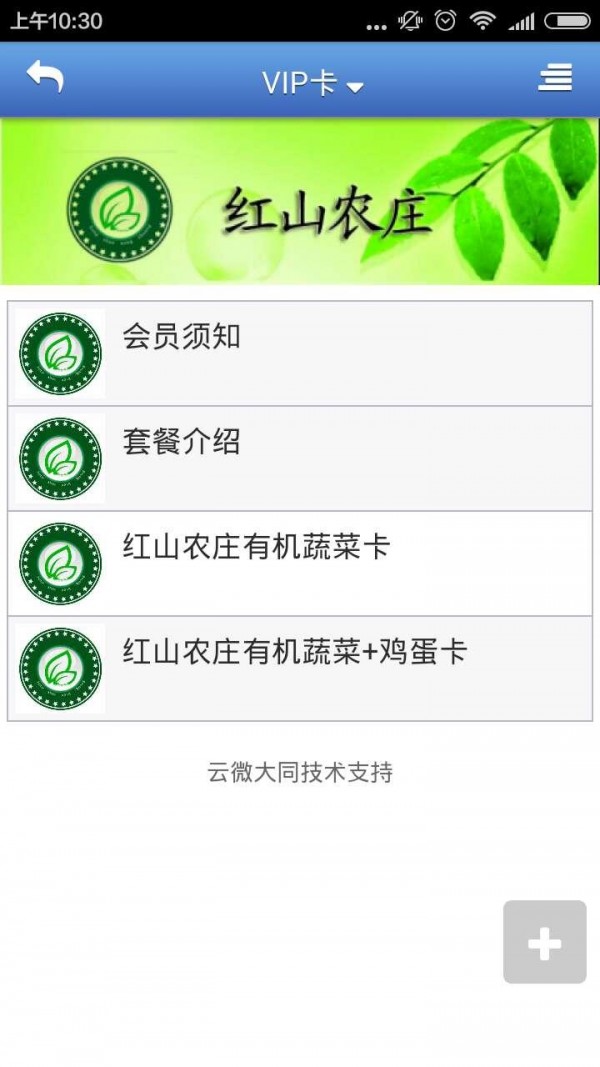Open 套餐介绍 entry
This screenshot has height=1067, width=600.
point(300,458)
